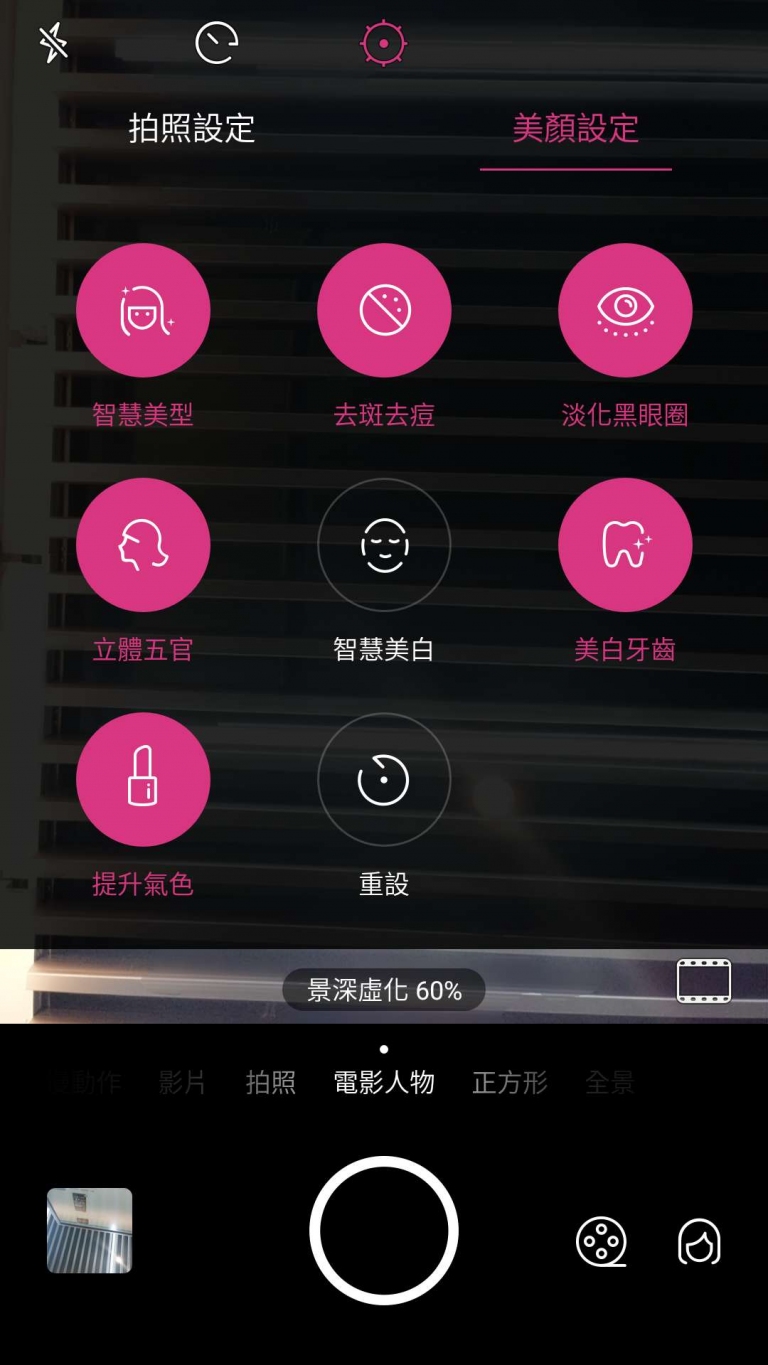Toggle 智慧美型 beauty option
The height and width of the screenshot is (1365, 768).
pos(143,310)
